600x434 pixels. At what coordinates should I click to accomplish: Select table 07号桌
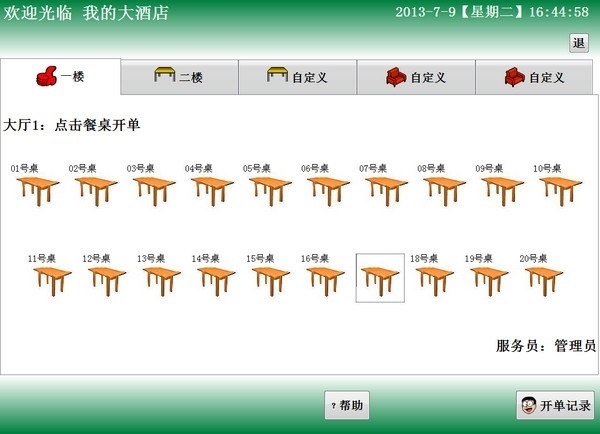[x=385, y=188]
